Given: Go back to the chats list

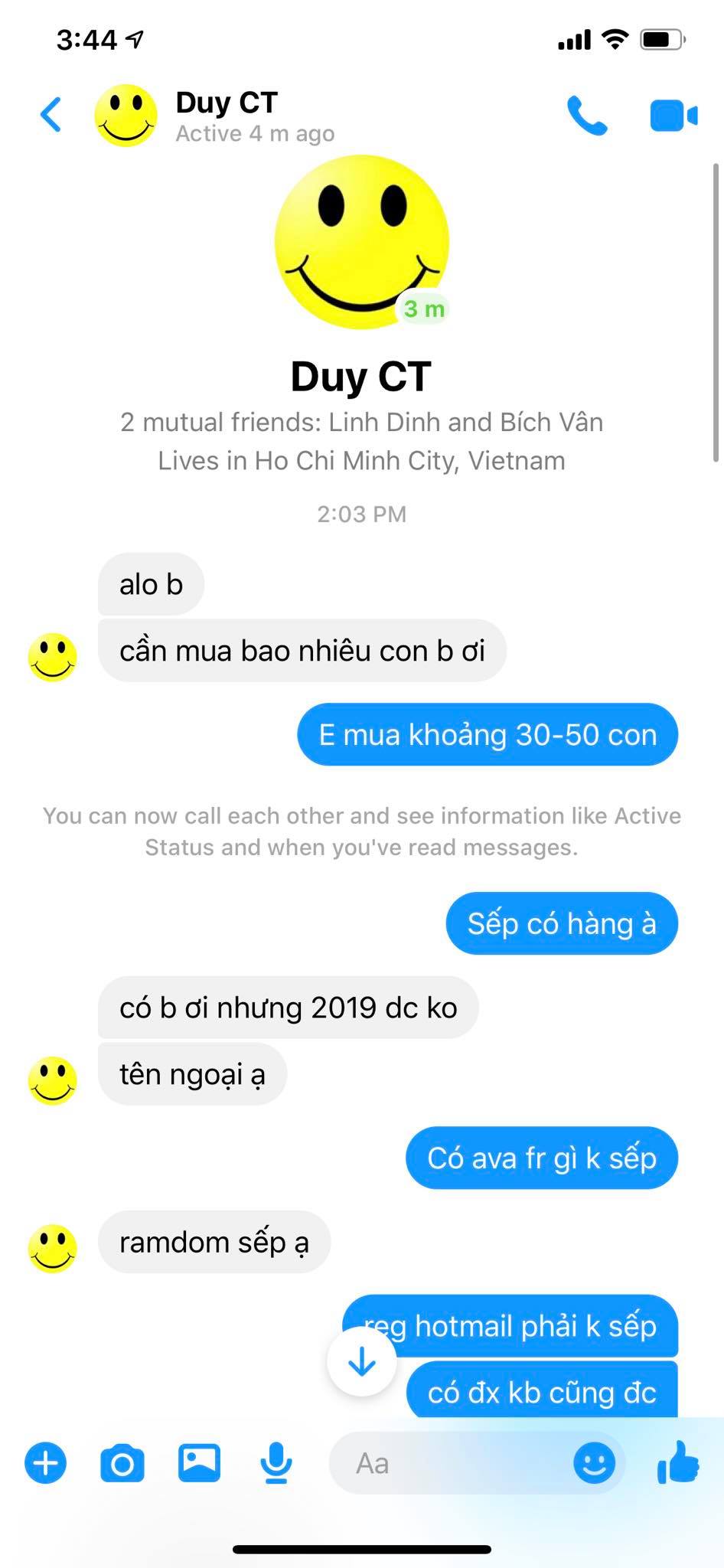Looking at the screenshot, I should coord(51,116).
